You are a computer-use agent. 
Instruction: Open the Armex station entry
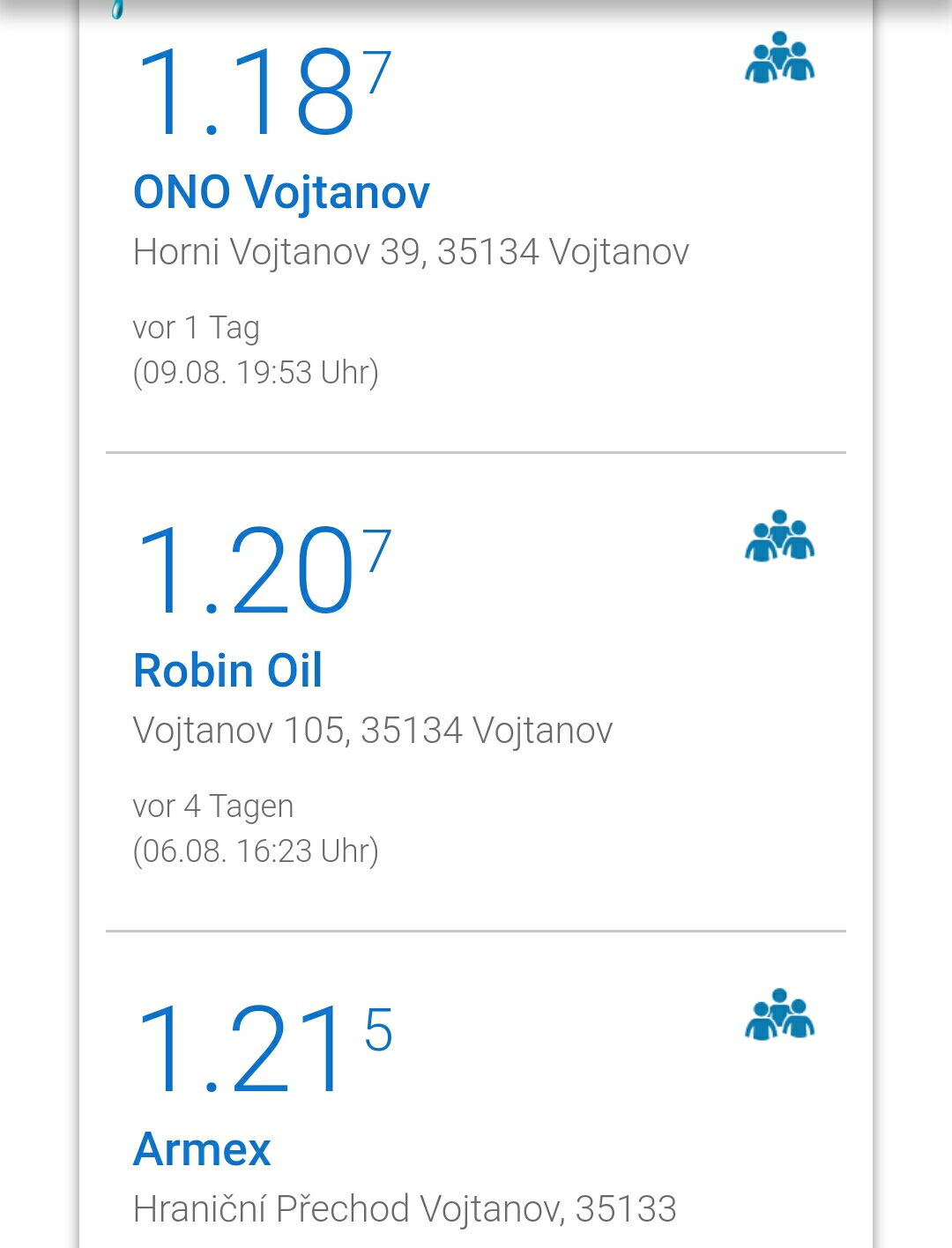(202, 1150)
